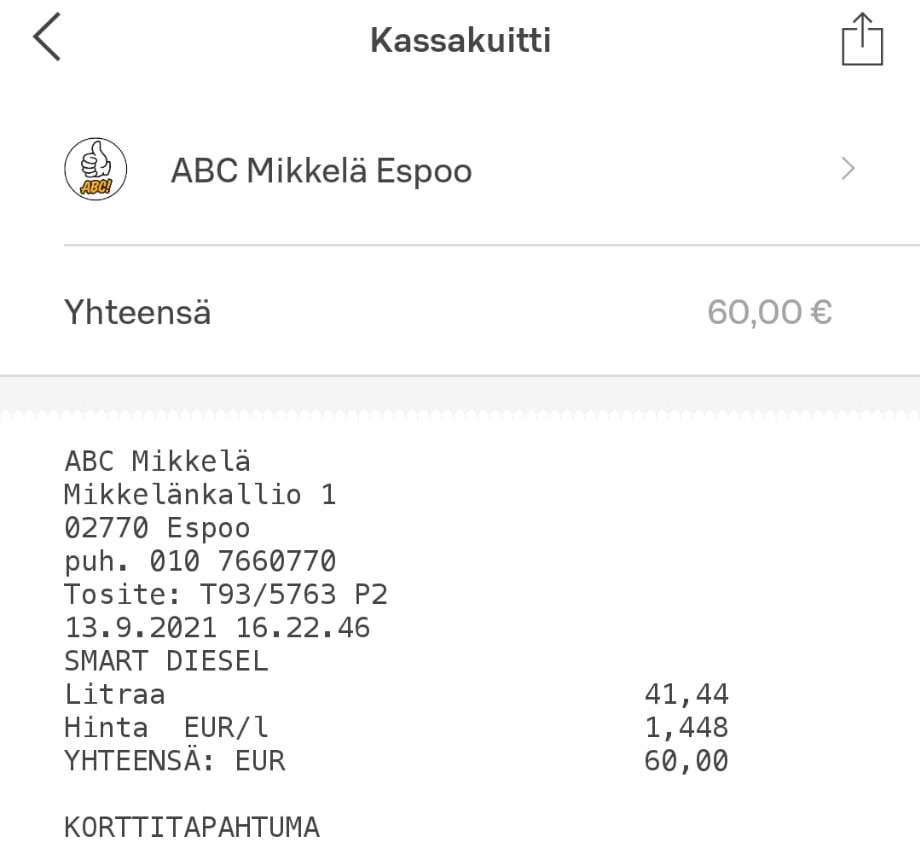Go back from the Kassakuitti screen
Screen dimensions: 920x855
click(x=47, y=37)
